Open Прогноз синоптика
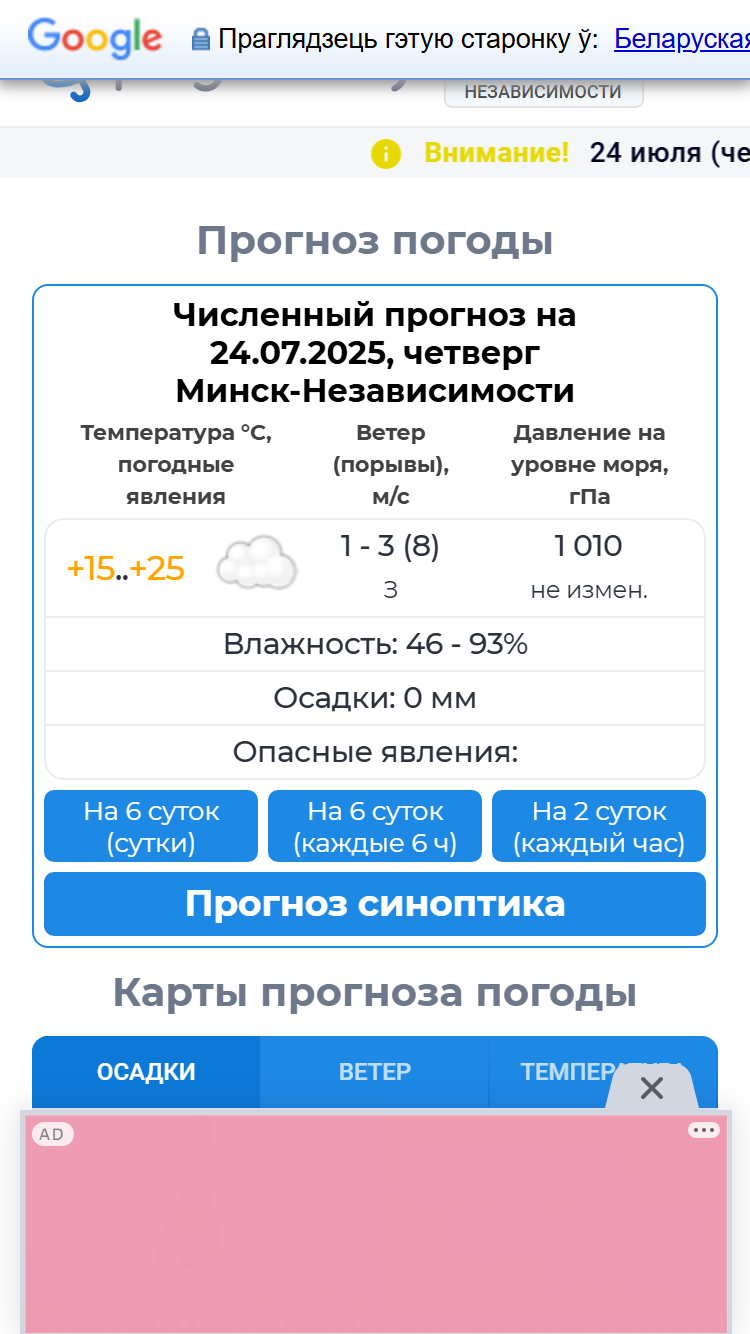This screenshot has width=750, height=1334. tap(375, 904)
